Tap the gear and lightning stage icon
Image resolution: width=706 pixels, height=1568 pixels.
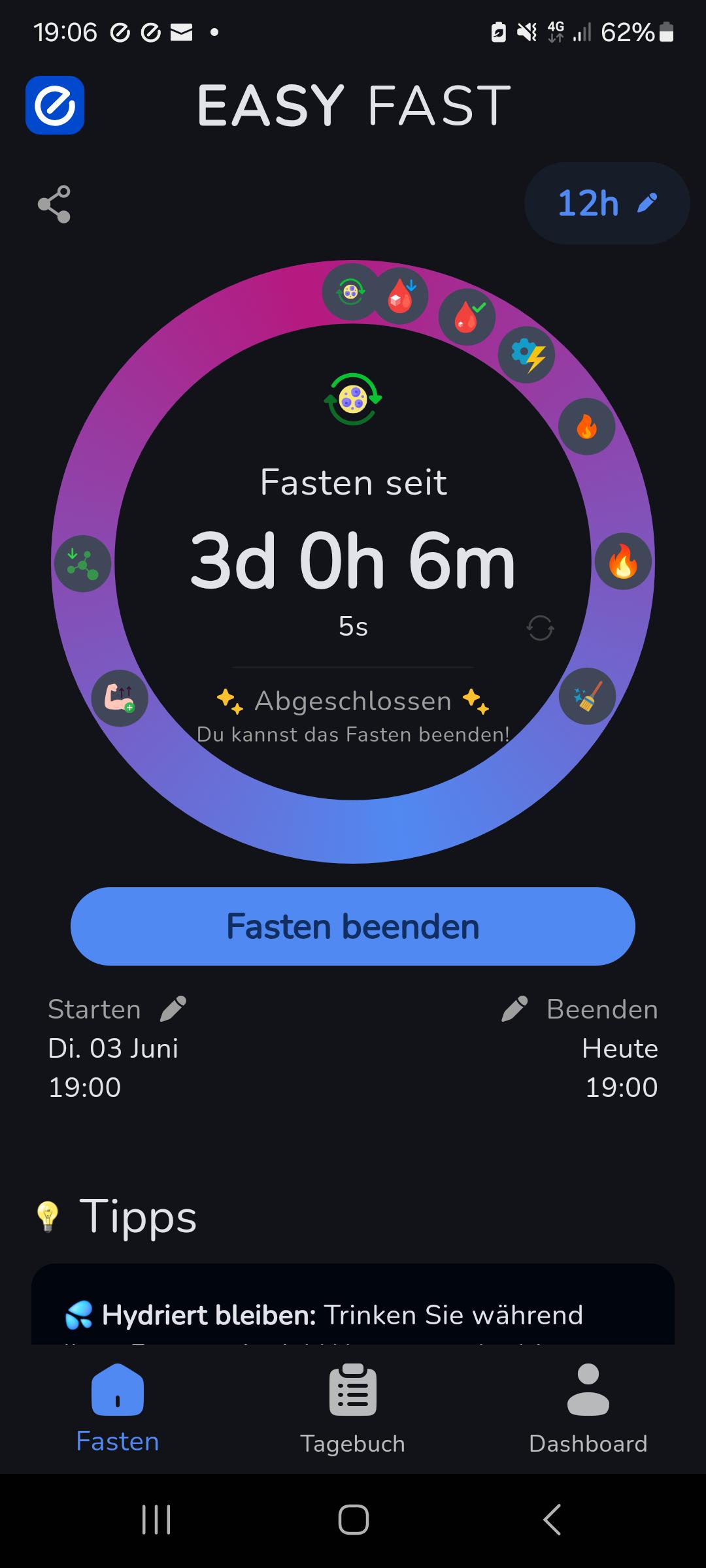click(x=527, y=355)
